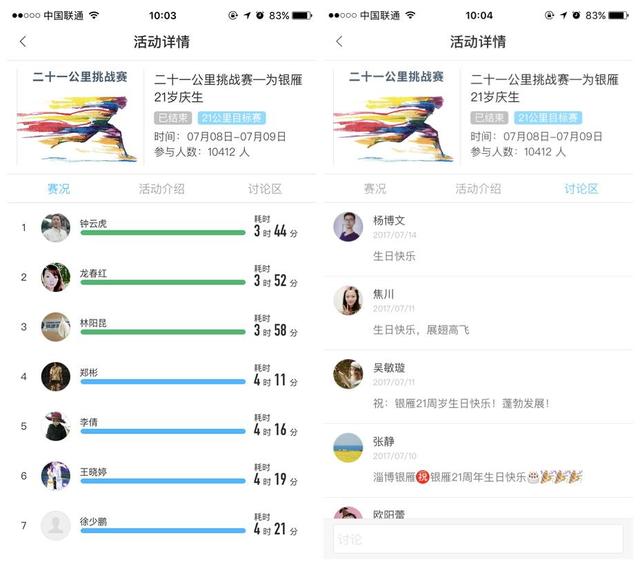Viewport: 640px width, 566px height.
Task: Open 李倩's ranking entry
Action: coord(160,427)
